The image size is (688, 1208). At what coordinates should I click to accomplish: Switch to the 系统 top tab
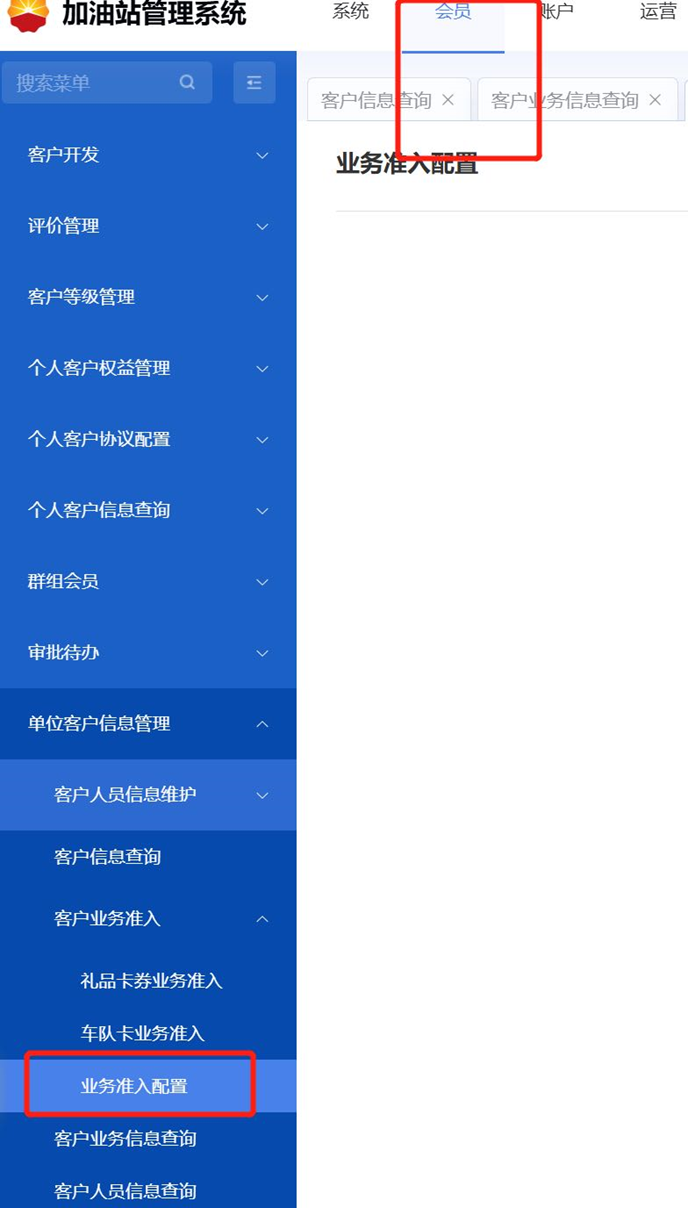tap(351, 12)
